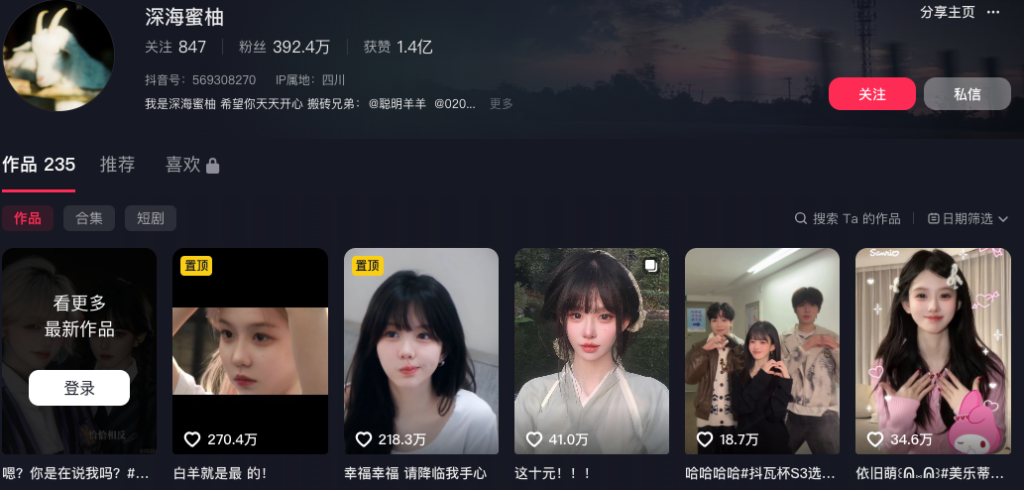
Task: Open the three-dot overflow menu
Action: (x=993, y=12)
